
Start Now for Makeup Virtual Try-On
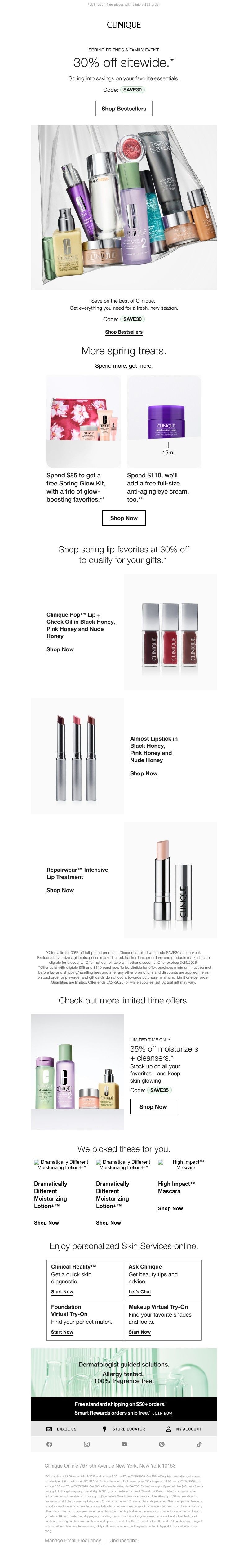(x=139, y=1332)
